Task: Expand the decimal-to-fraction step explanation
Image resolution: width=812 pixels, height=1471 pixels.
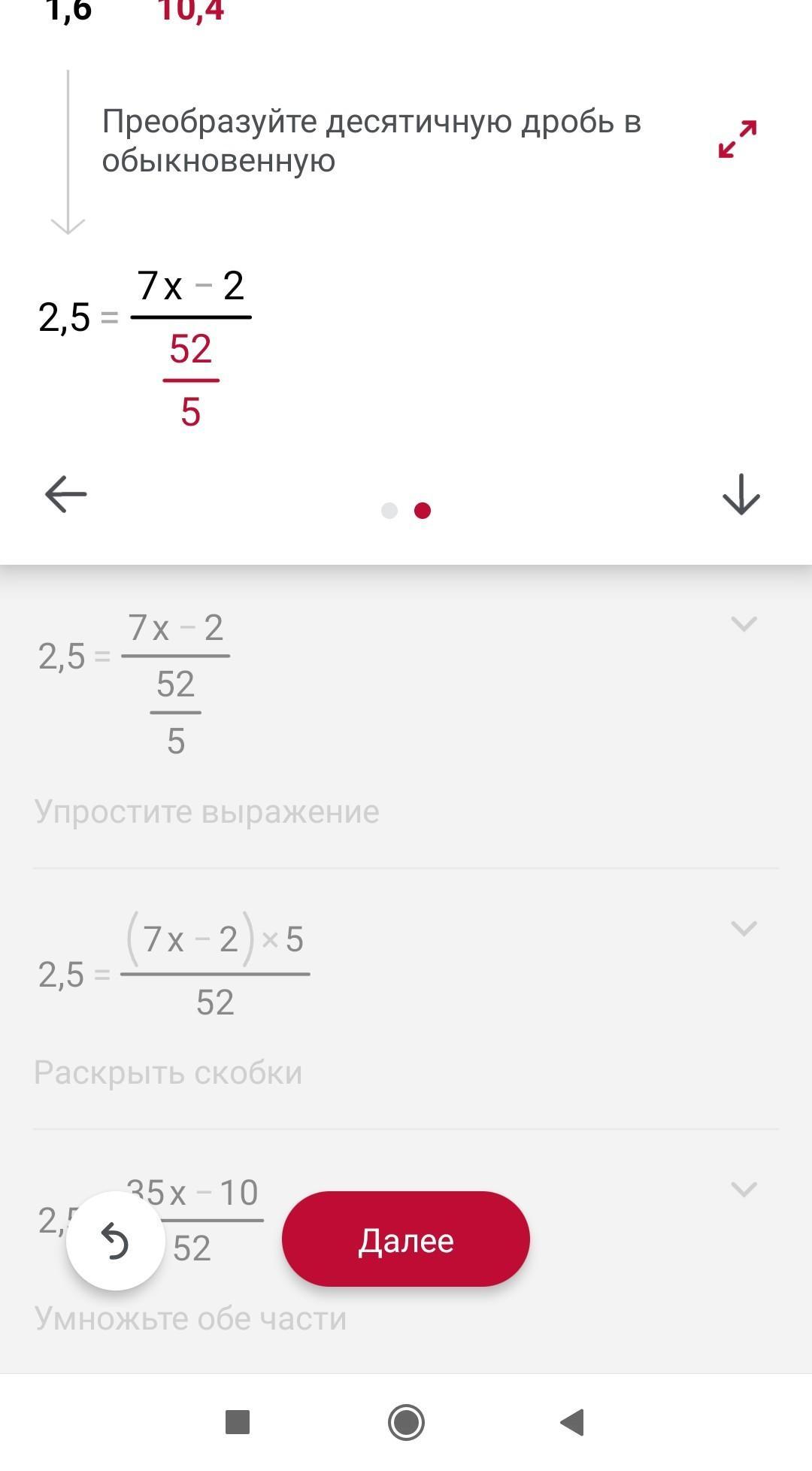Action: click(738, 140)
